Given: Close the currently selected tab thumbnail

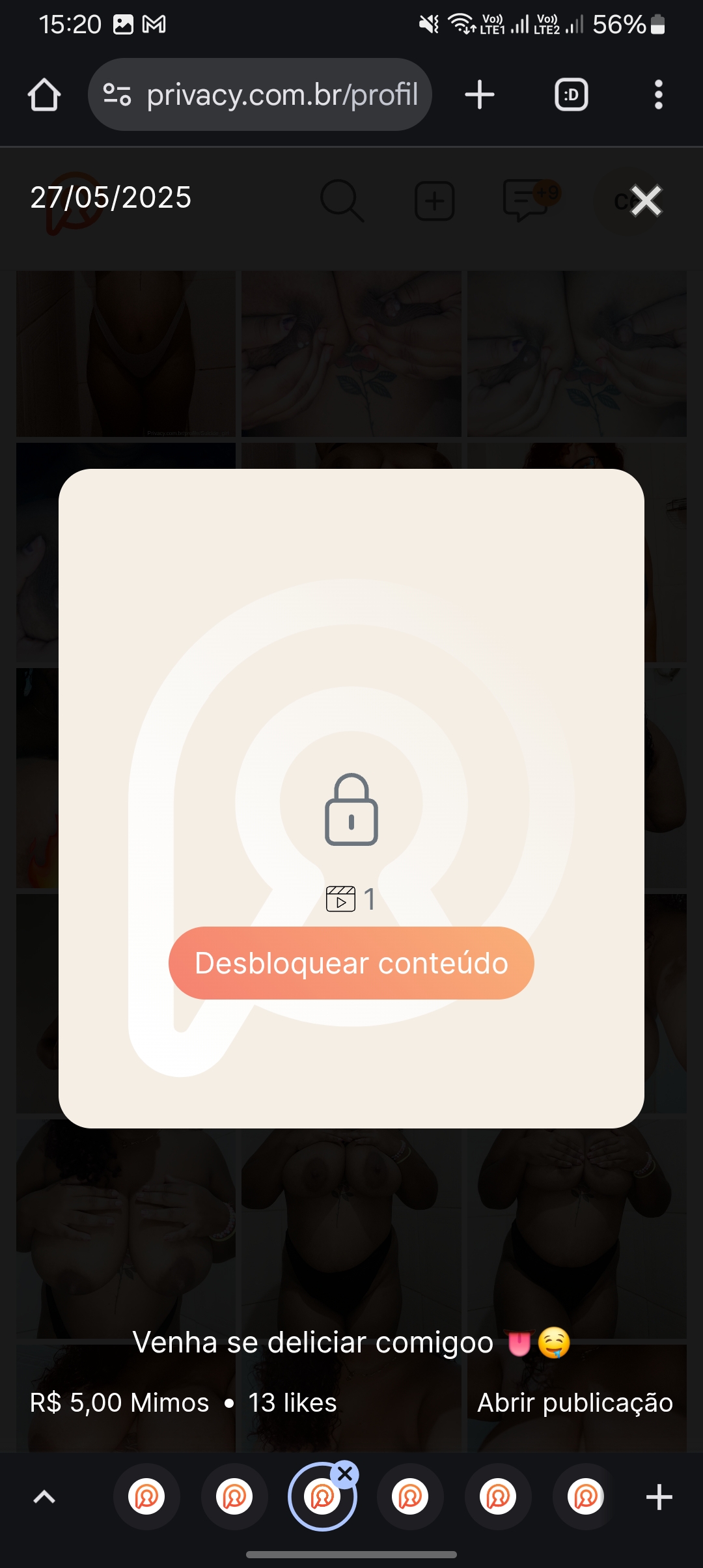Looking at the screenshot, I should click(345, 1474).
